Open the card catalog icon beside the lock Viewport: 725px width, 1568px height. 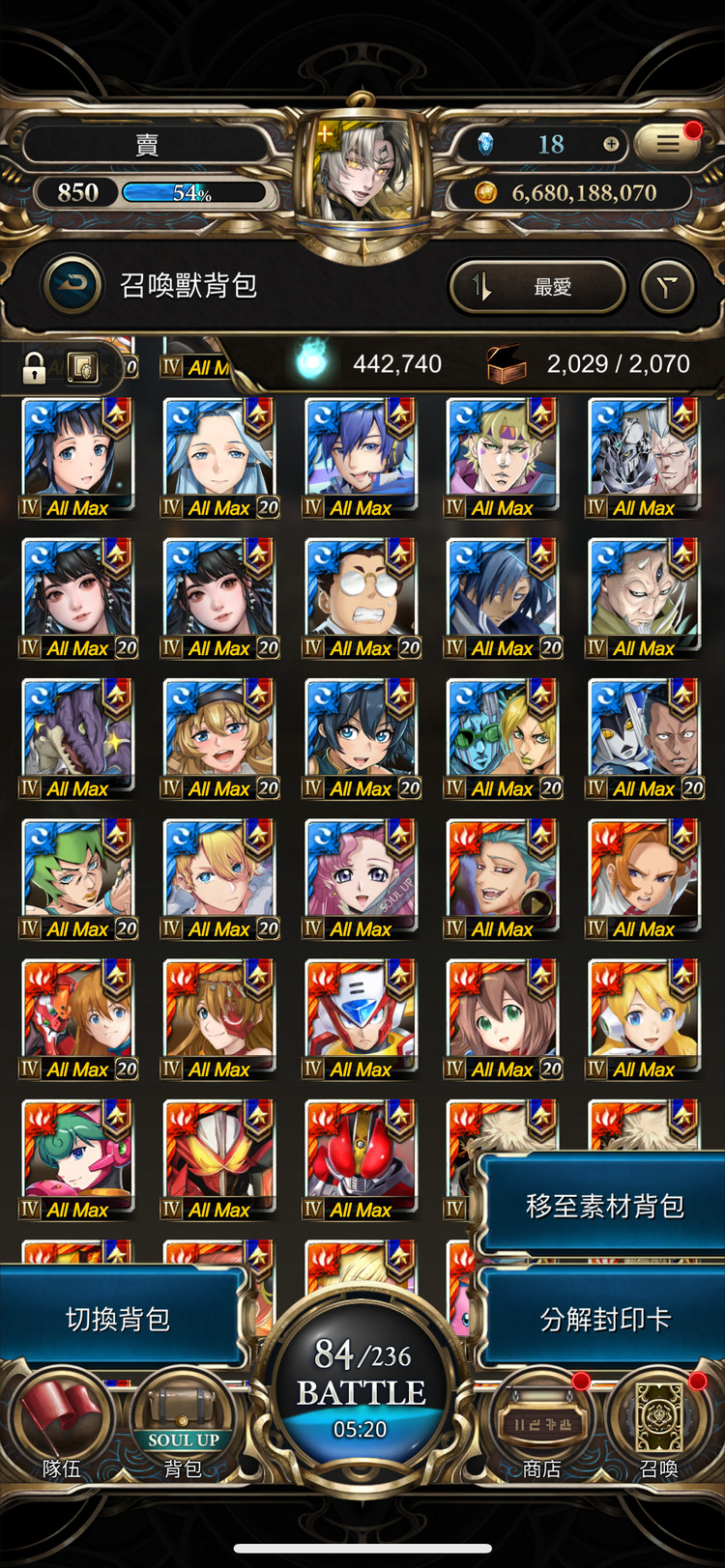(x=83, y=367)
